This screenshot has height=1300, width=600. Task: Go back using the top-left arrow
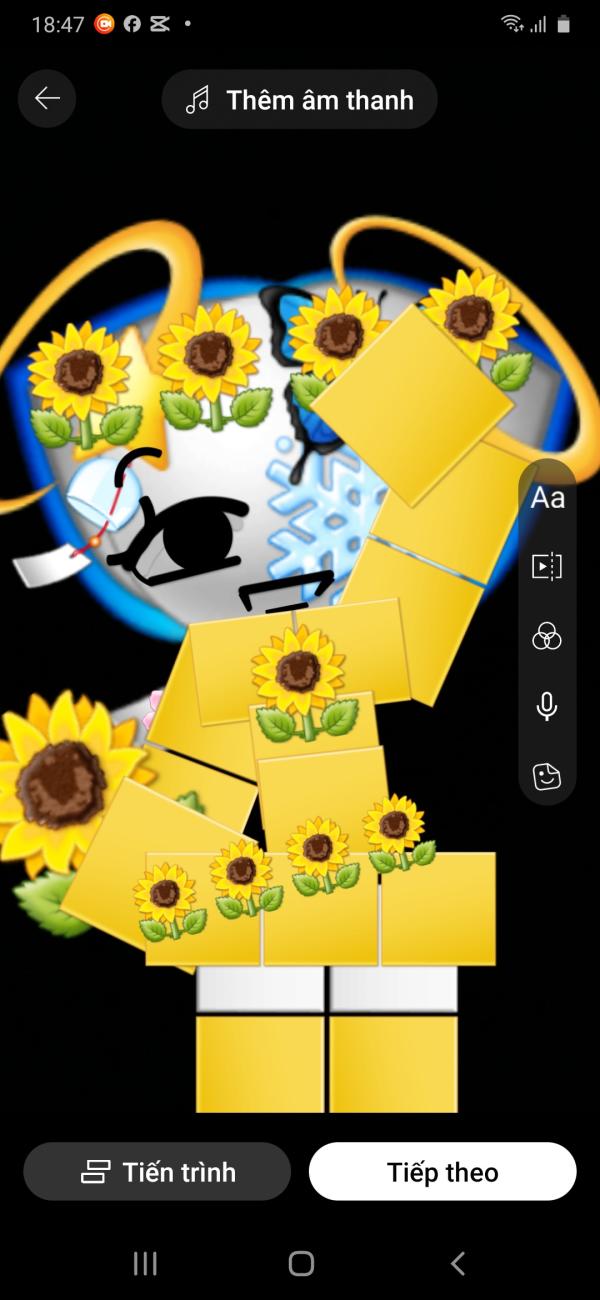[47, 98]
